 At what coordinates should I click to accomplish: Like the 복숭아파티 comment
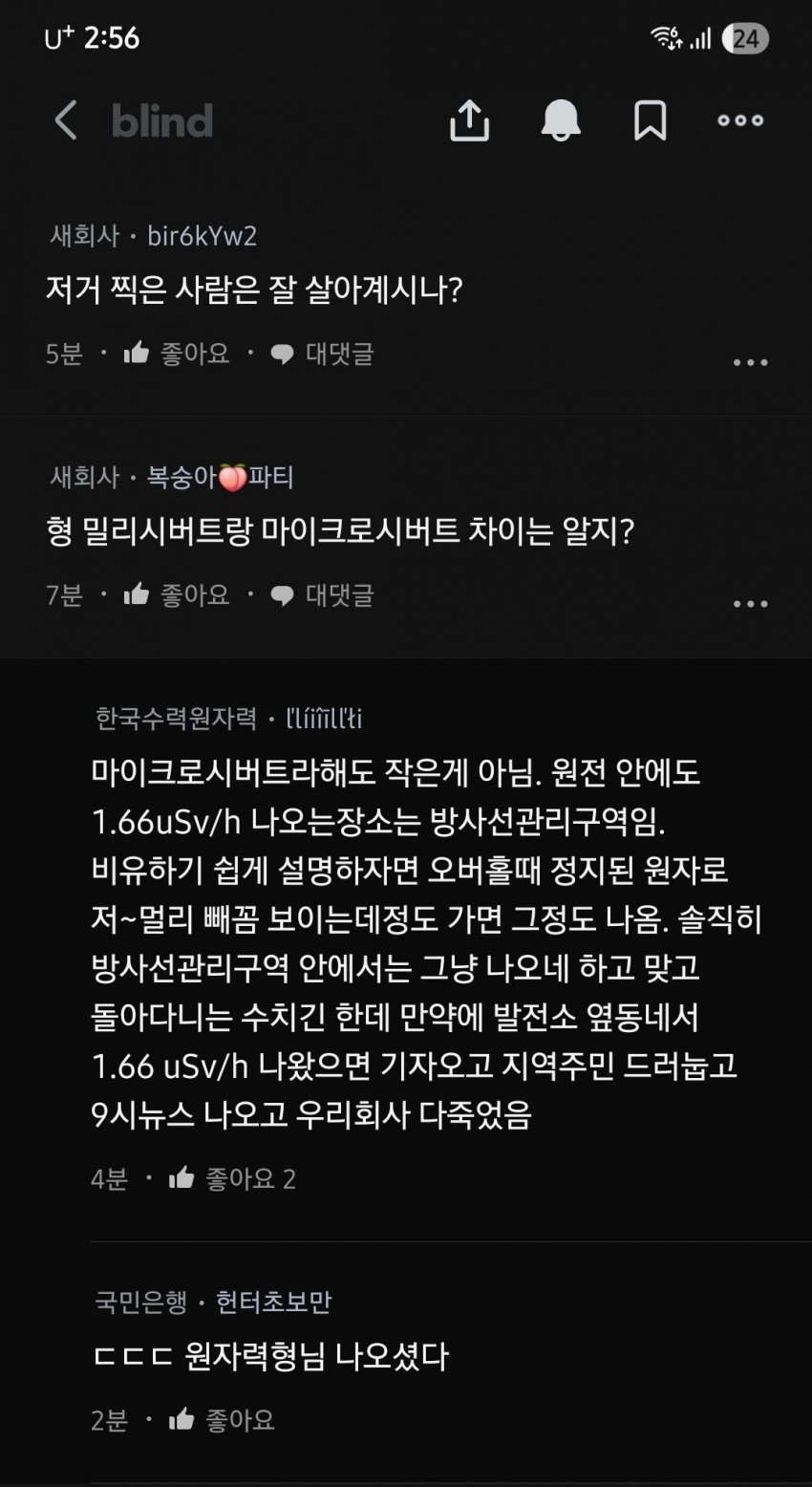[x=178, y=595]
